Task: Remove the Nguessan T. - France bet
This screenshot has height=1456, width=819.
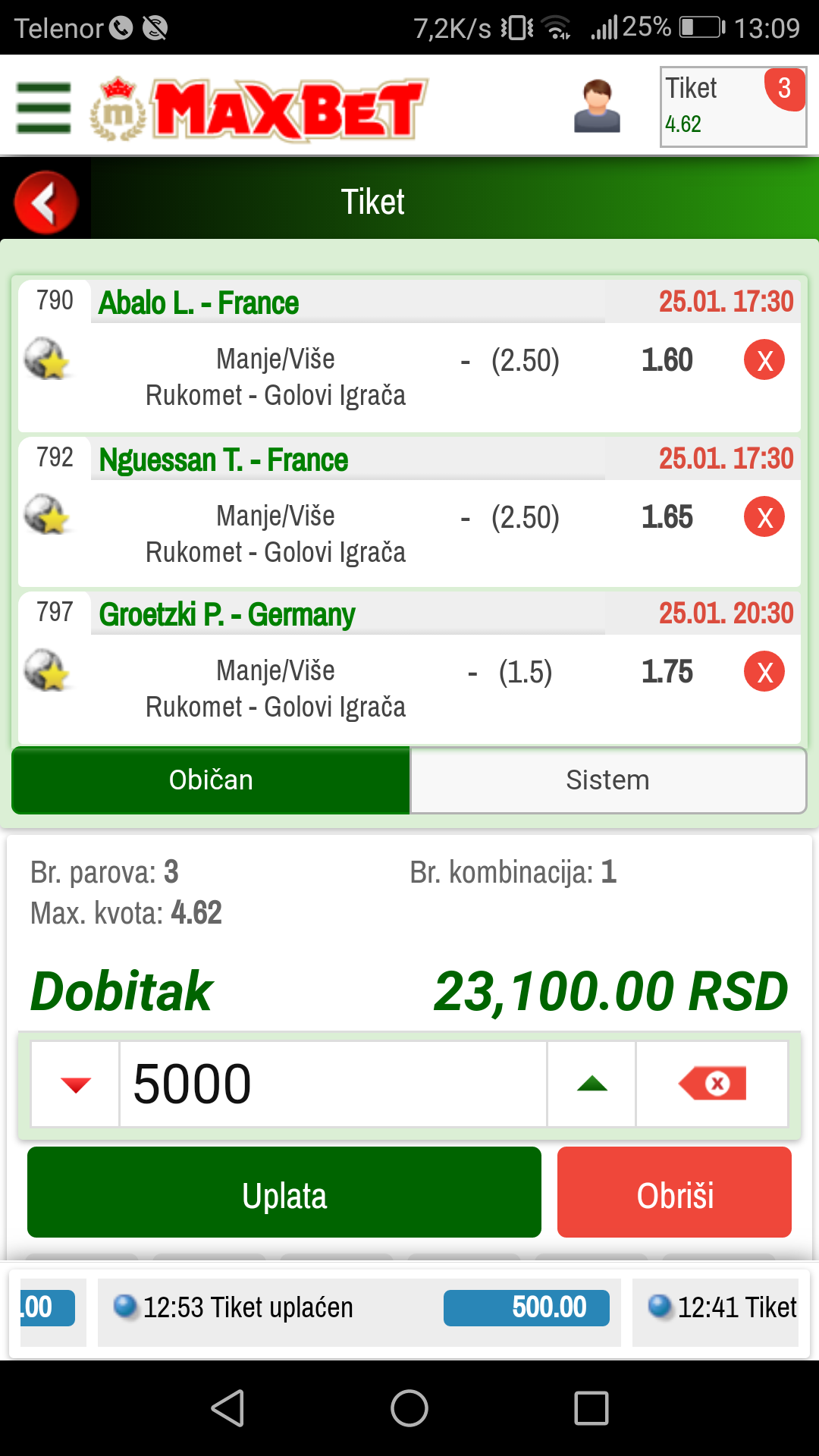Action: 764,516
